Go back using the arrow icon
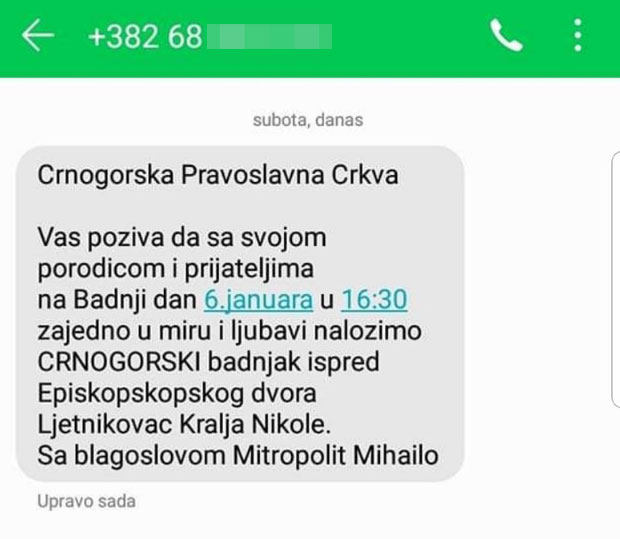The height and width of the screenshot is (539, 620). click(x=38, y=37)
